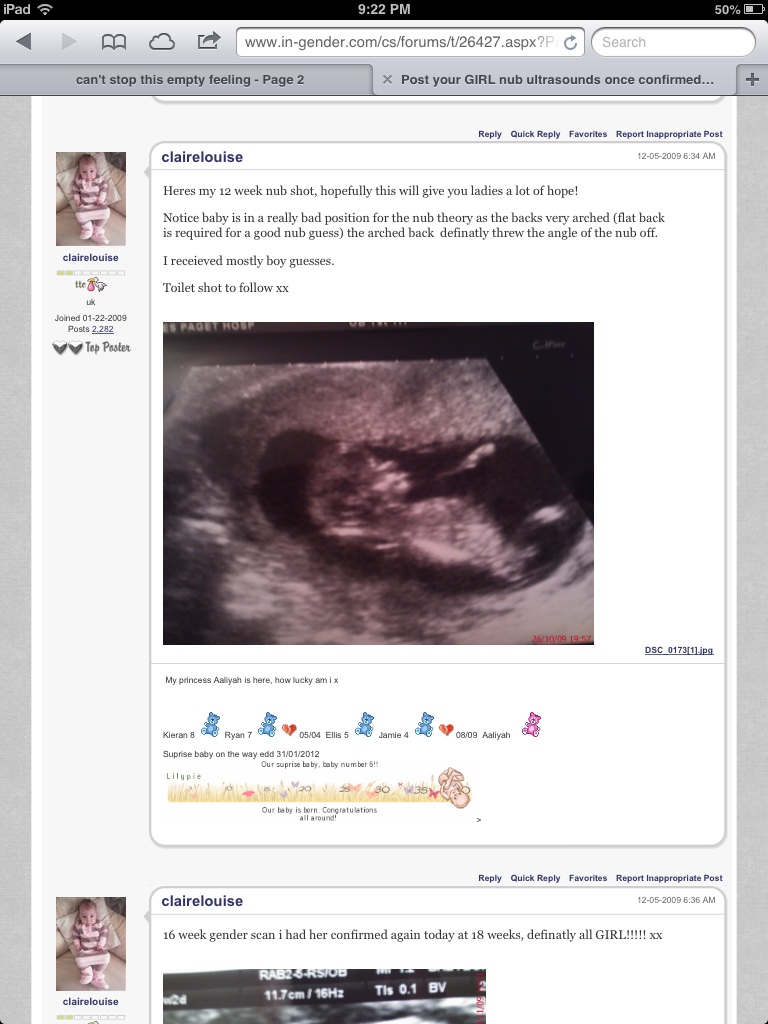Tap Favorites above the 6:34 AM post
This screenshot has height=1024, width=768.
[x=588, y=134]
